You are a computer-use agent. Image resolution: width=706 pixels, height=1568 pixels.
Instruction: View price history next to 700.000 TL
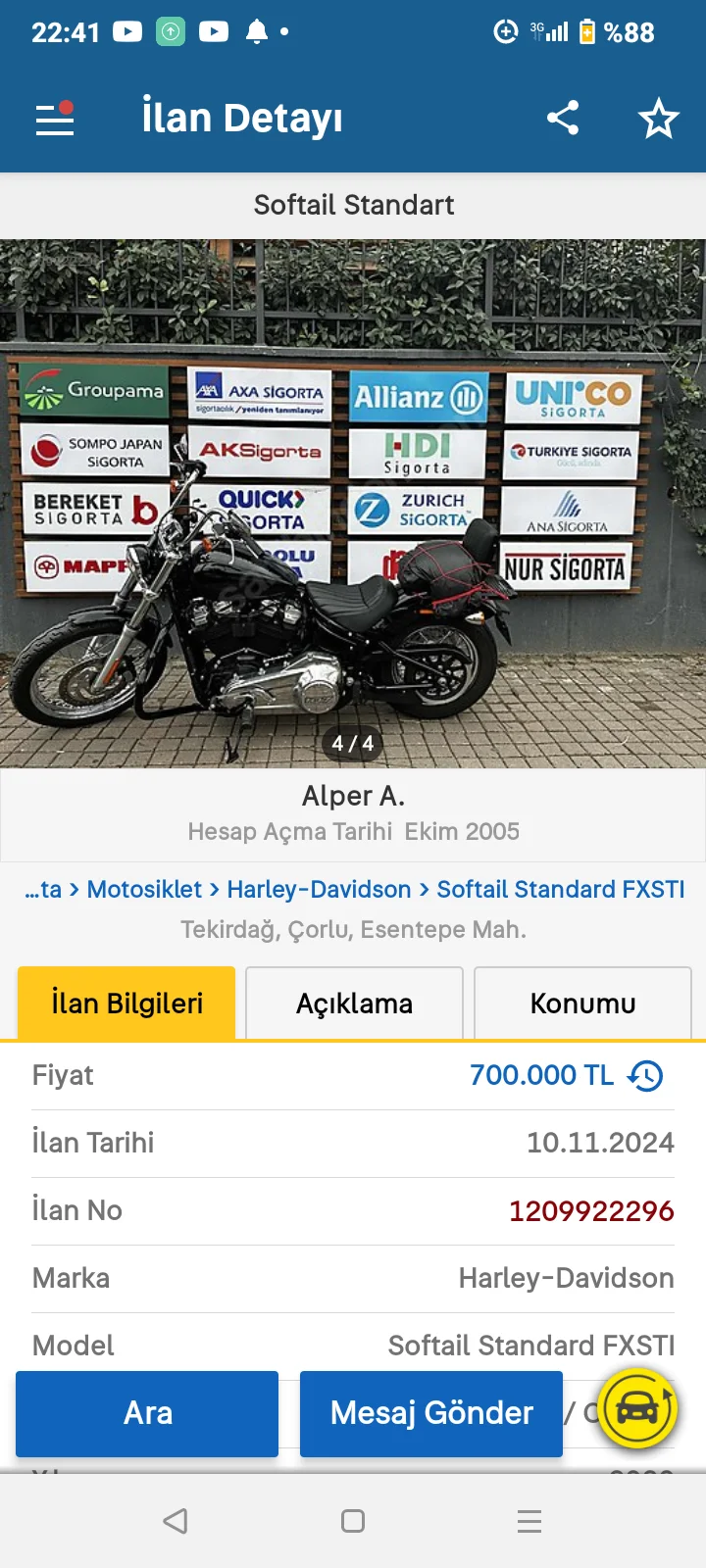coord(646,1076)
